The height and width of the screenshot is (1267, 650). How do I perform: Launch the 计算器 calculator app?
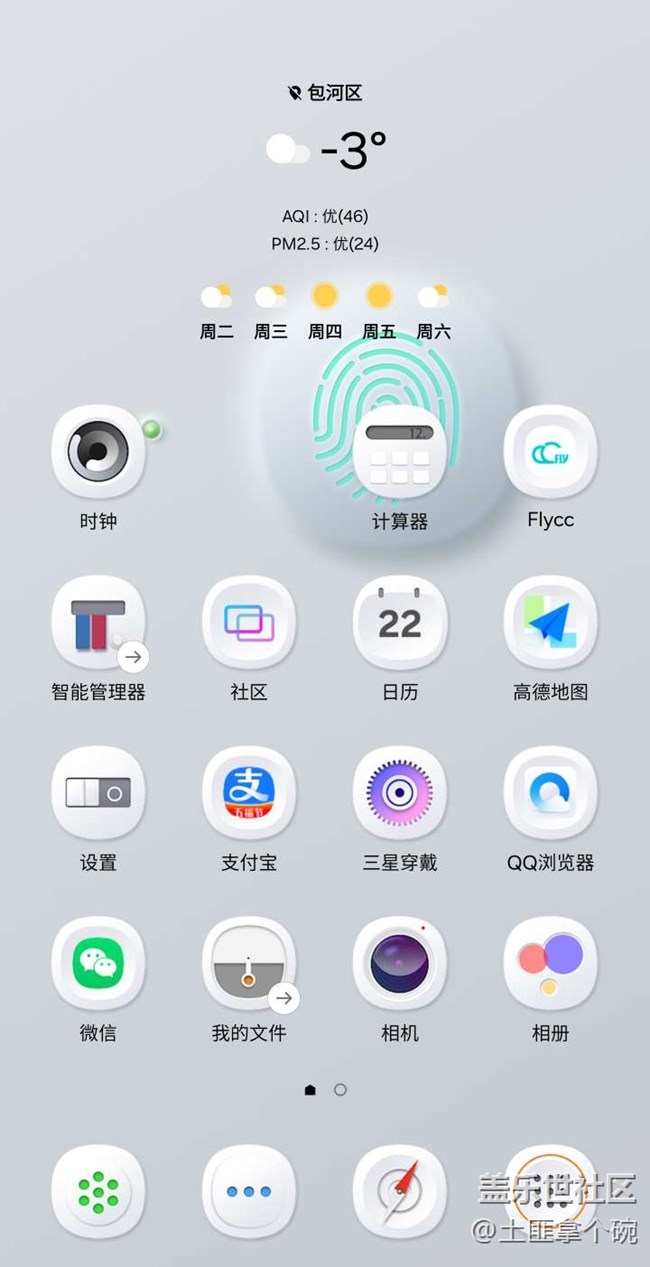click(399, 452)
